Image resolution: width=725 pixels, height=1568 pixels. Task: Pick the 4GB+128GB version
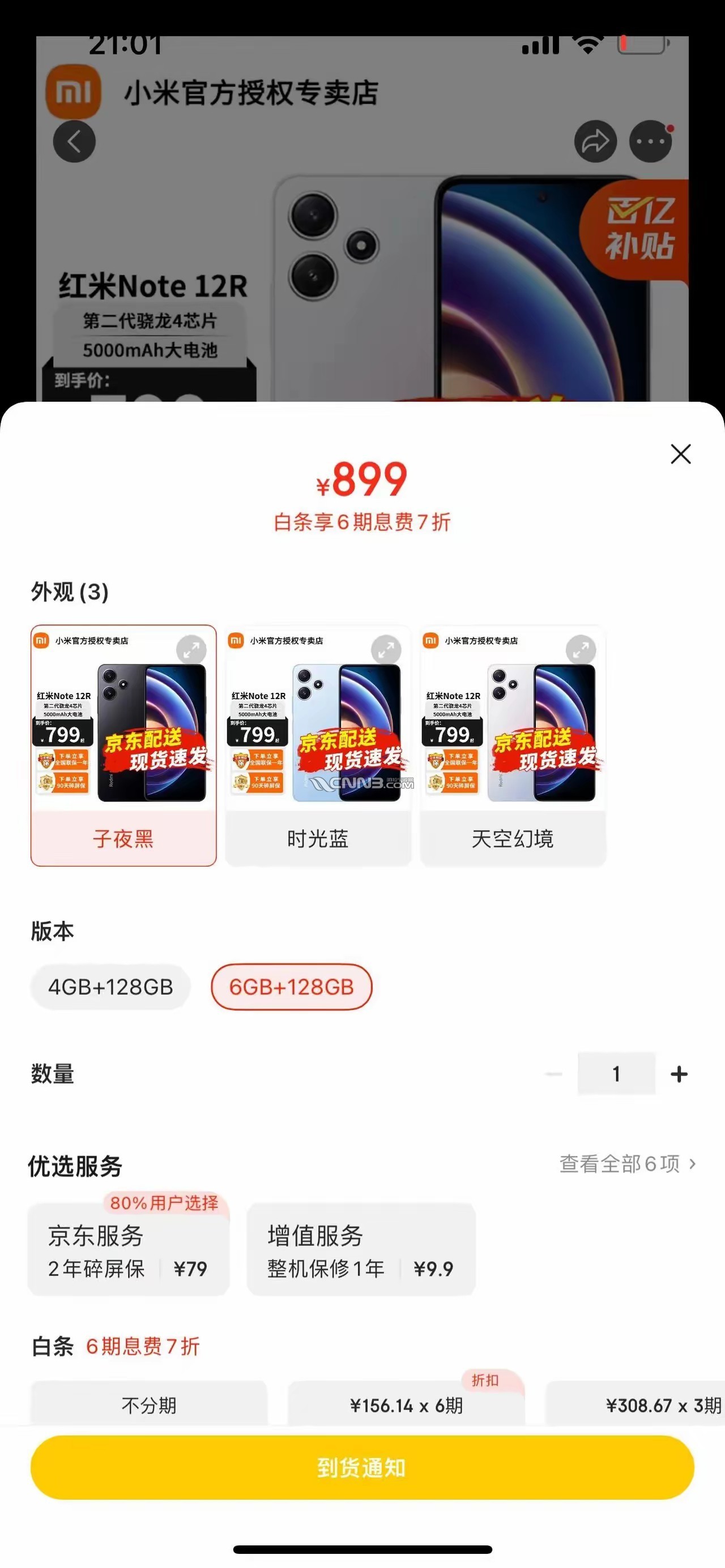point(110,987)
